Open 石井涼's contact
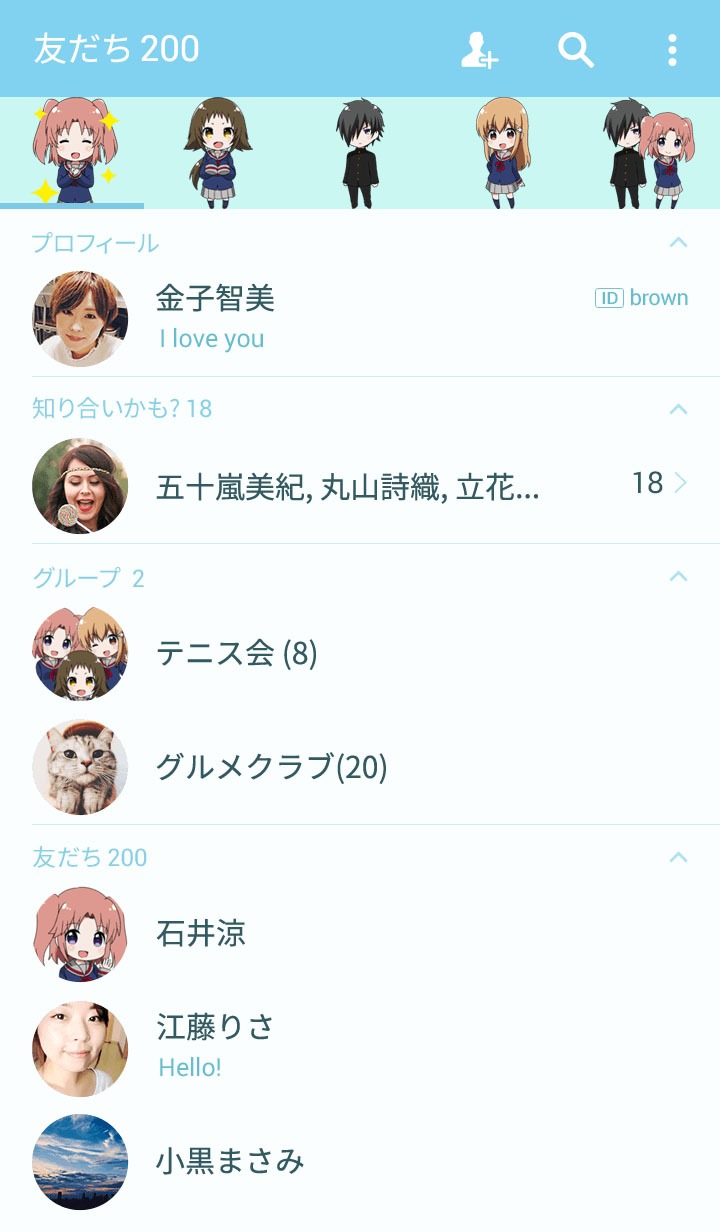Screen dimensions: 720x1232 coord(360,934)
